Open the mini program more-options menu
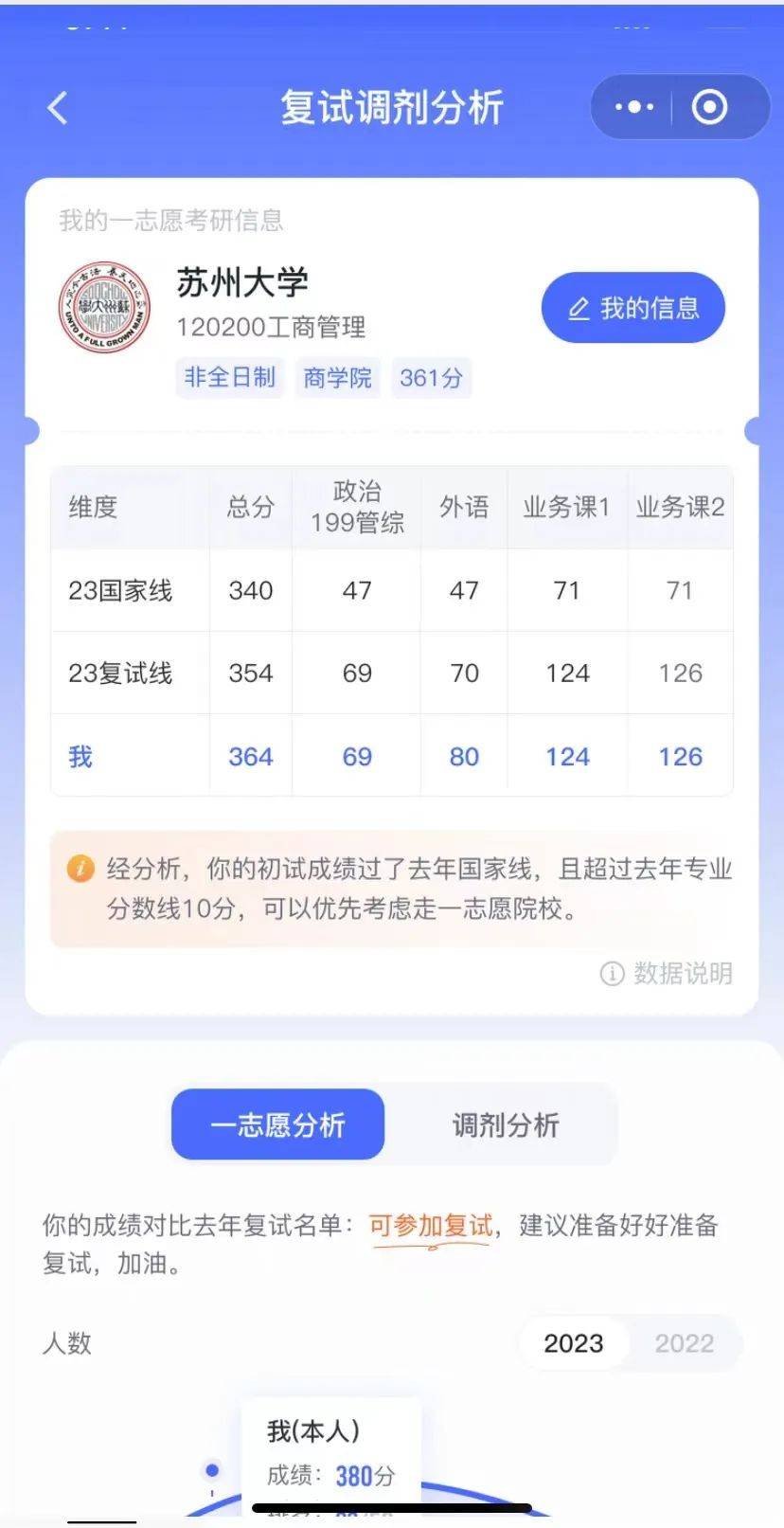Screen dimensions: 784x1528 pyautogui.click(x=633, y=107)
